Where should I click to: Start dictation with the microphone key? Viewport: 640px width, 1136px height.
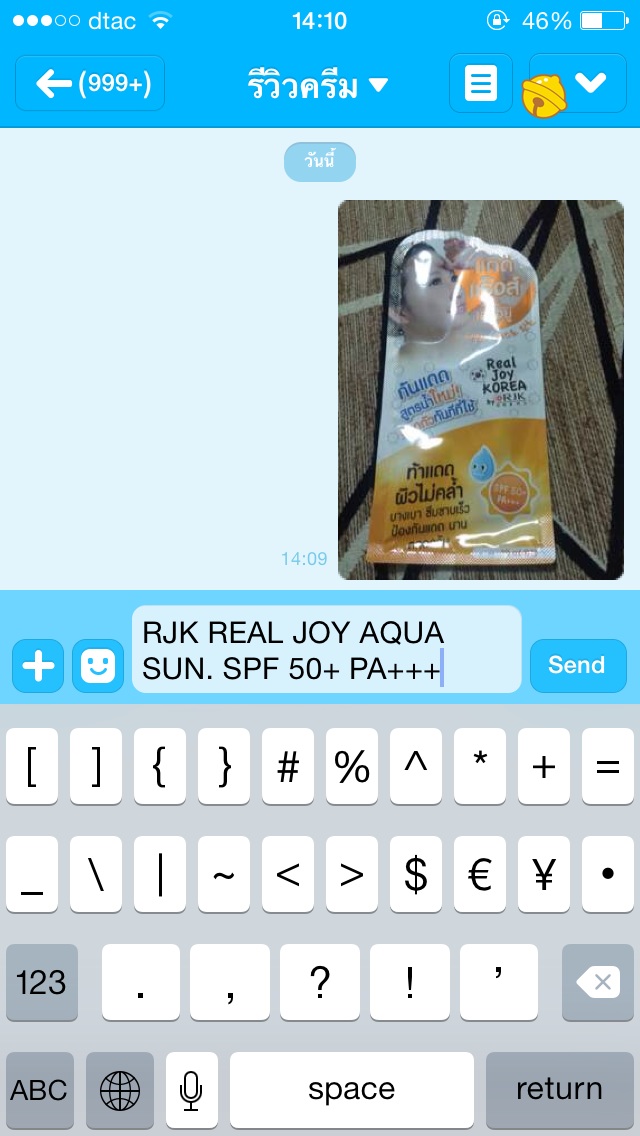coord(191,1089)
